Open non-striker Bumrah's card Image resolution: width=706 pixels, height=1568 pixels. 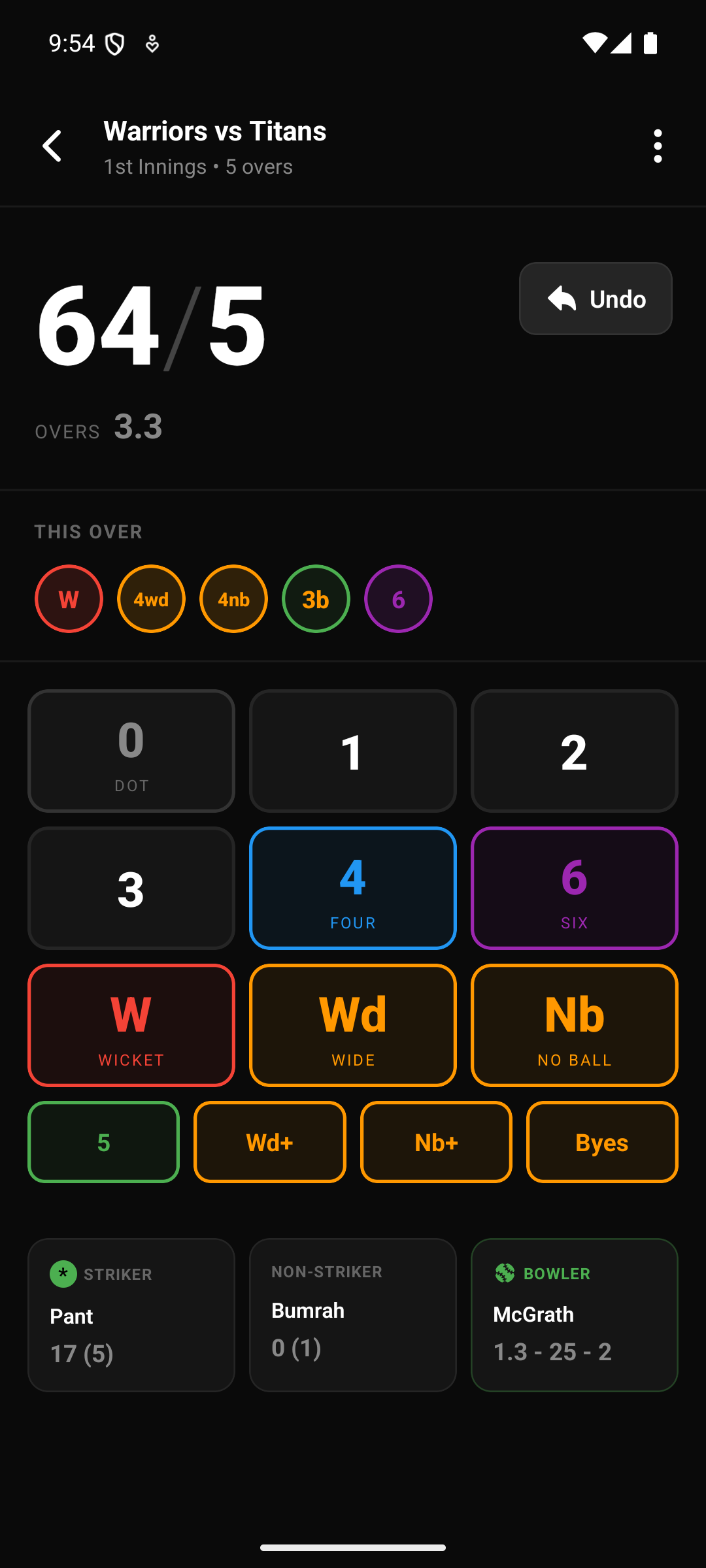coord(353,1315)
